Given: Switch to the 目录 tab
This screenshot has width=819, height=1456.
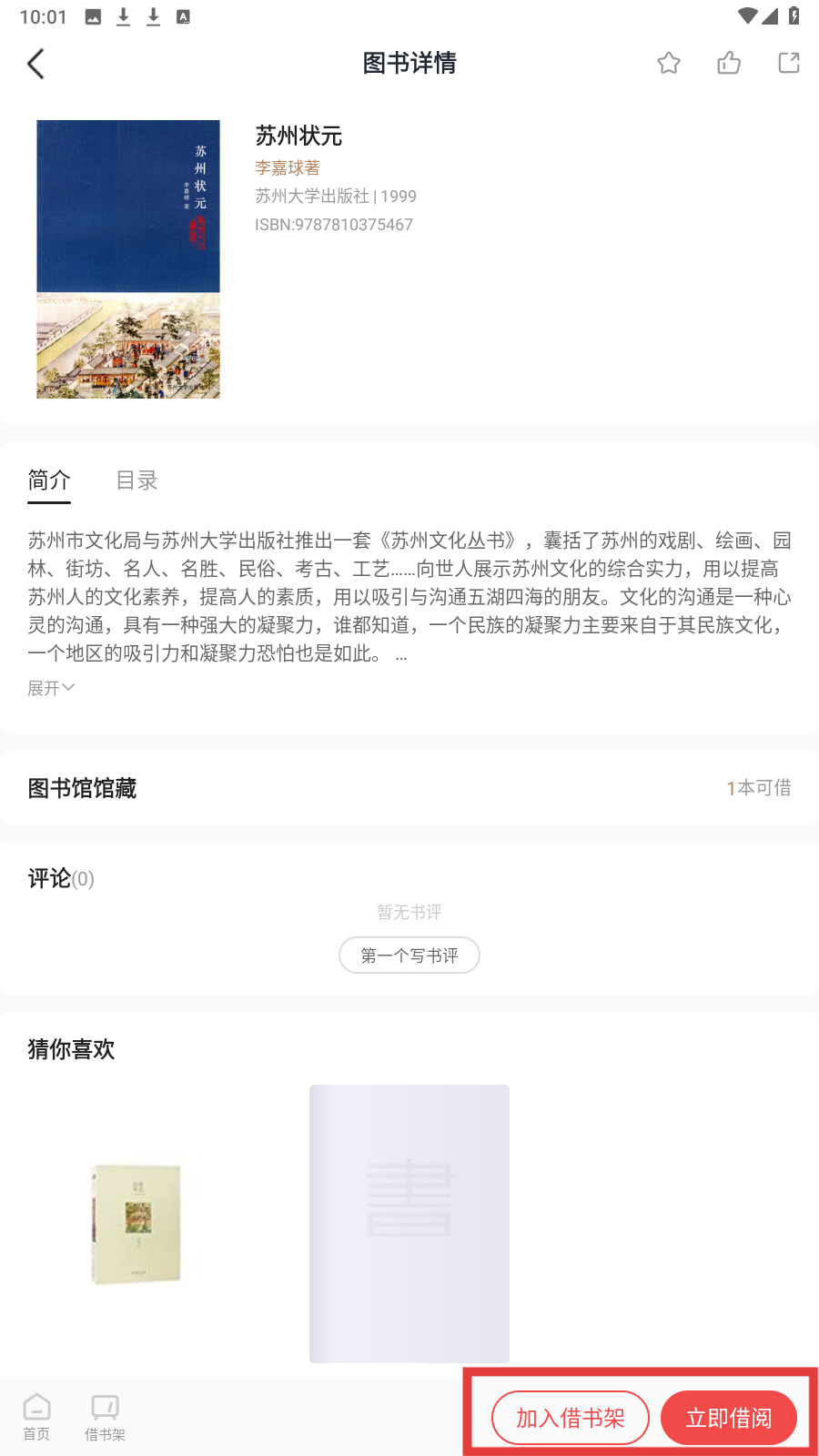Looking at the screenshot, I should (x=136, y=480).
